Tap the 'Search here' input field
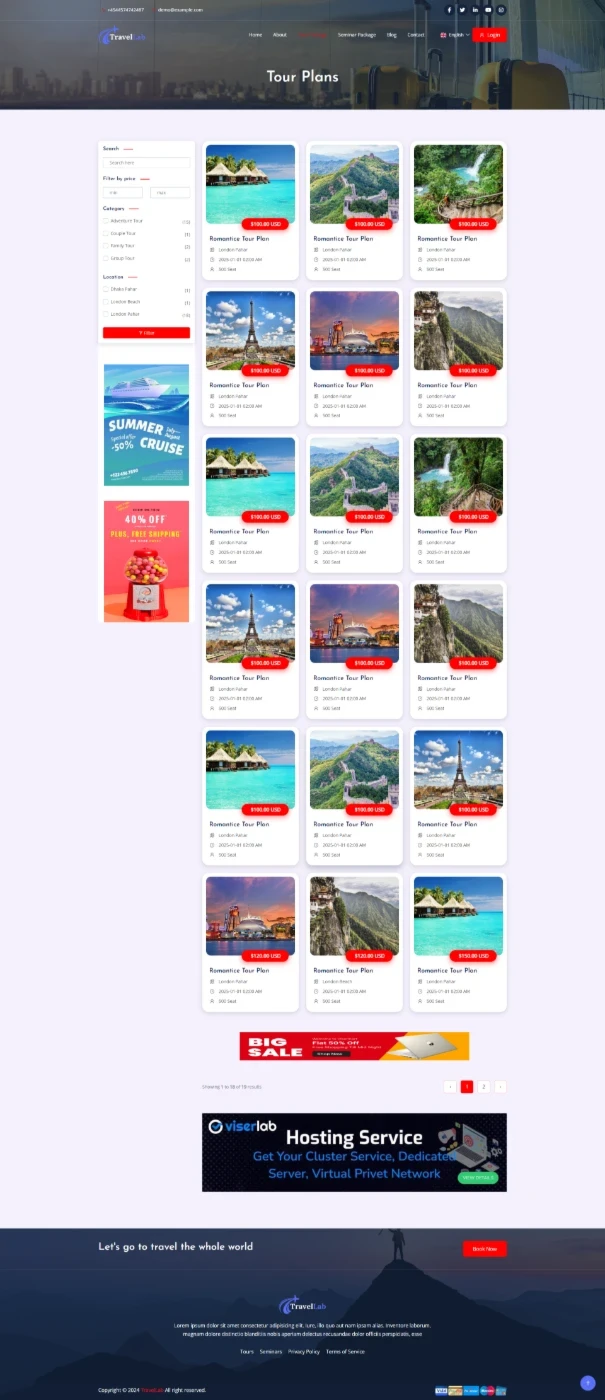The image size is (605, 1400). 146,162
